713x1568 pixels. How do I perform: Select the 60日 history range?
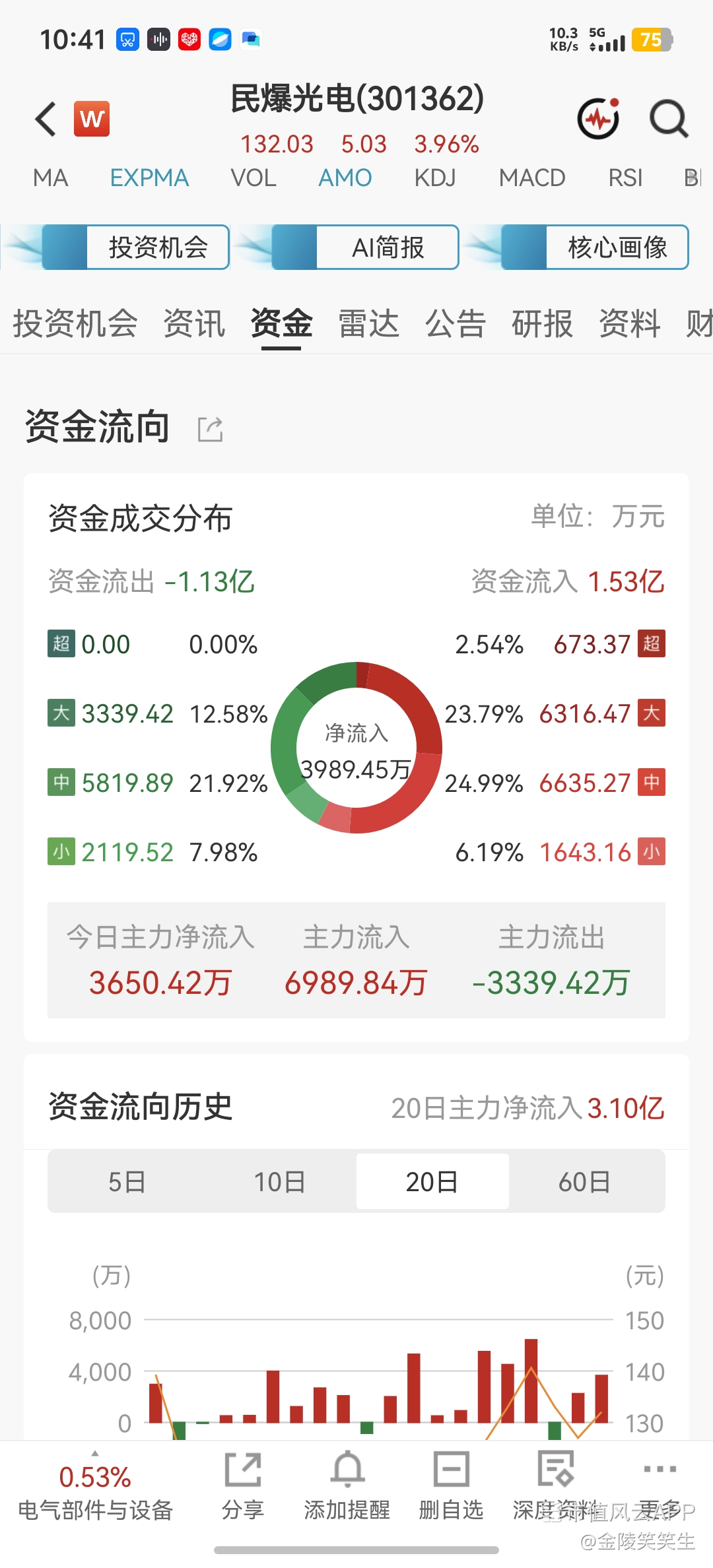pyautogui.click(x=584, y=1181)
